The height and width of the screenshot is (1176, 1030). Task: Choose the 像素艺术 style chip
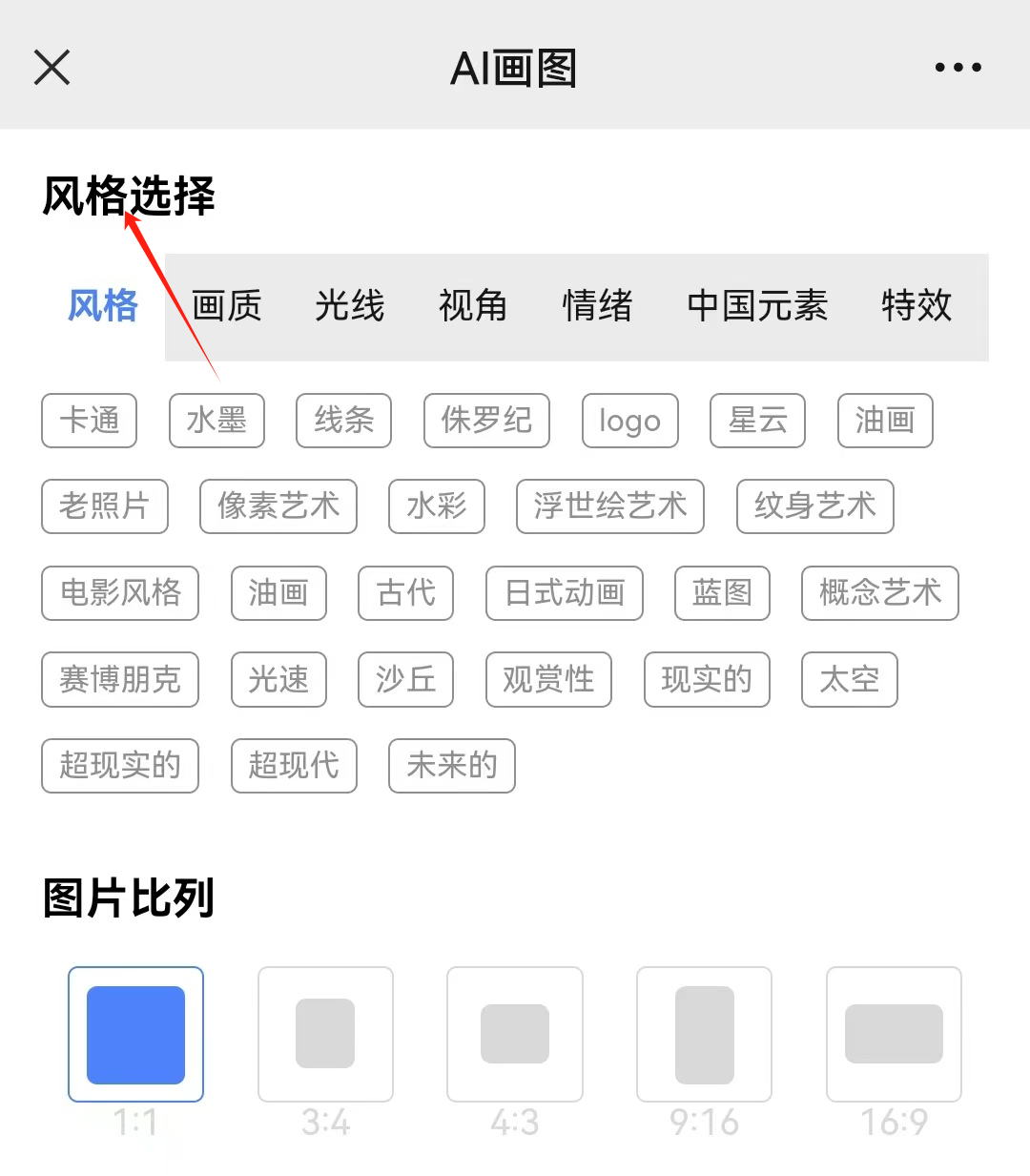pyautogui.click(x=278, y=506)
